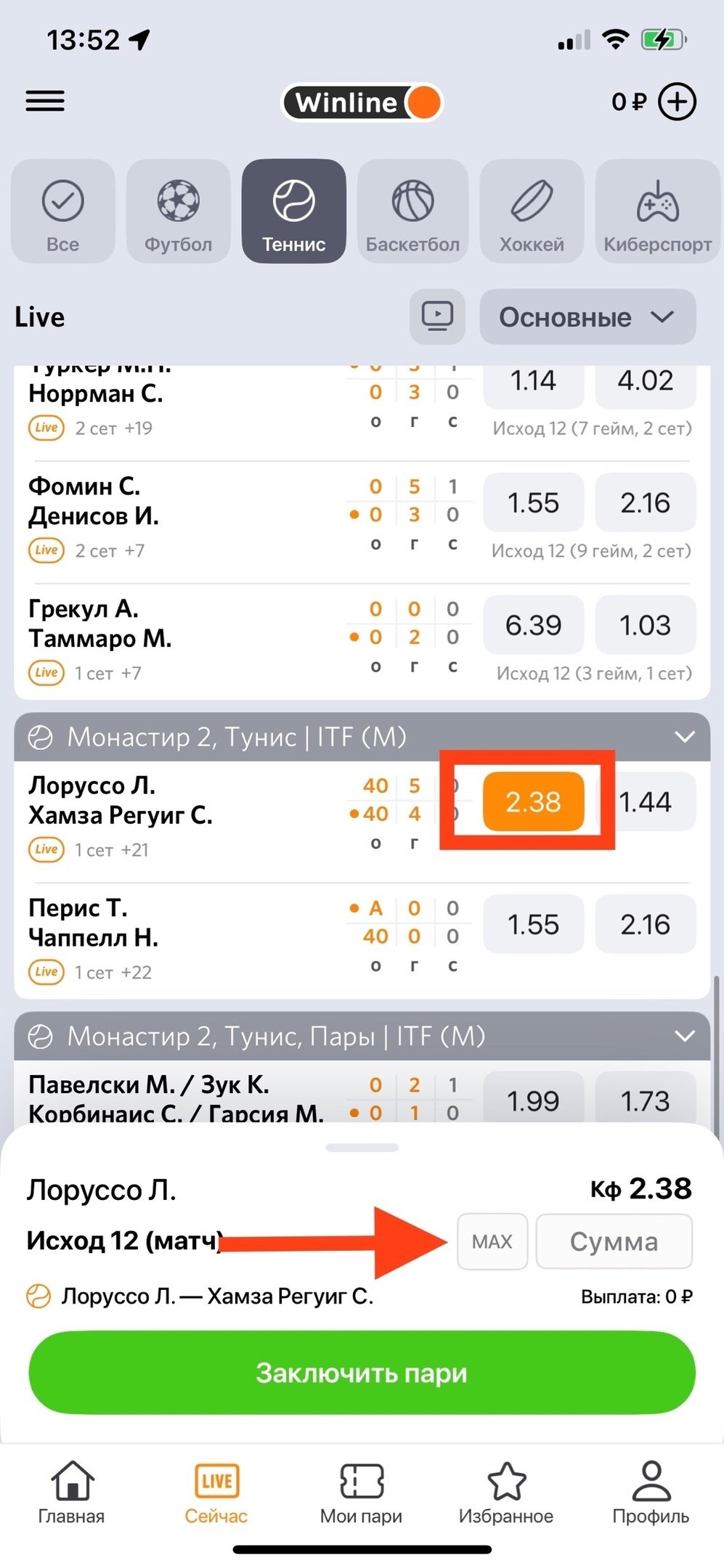Tap the plus icon to deposit funds
Image resolution: width=724 pixels, height=1568 pixels.
click(677, 102)
